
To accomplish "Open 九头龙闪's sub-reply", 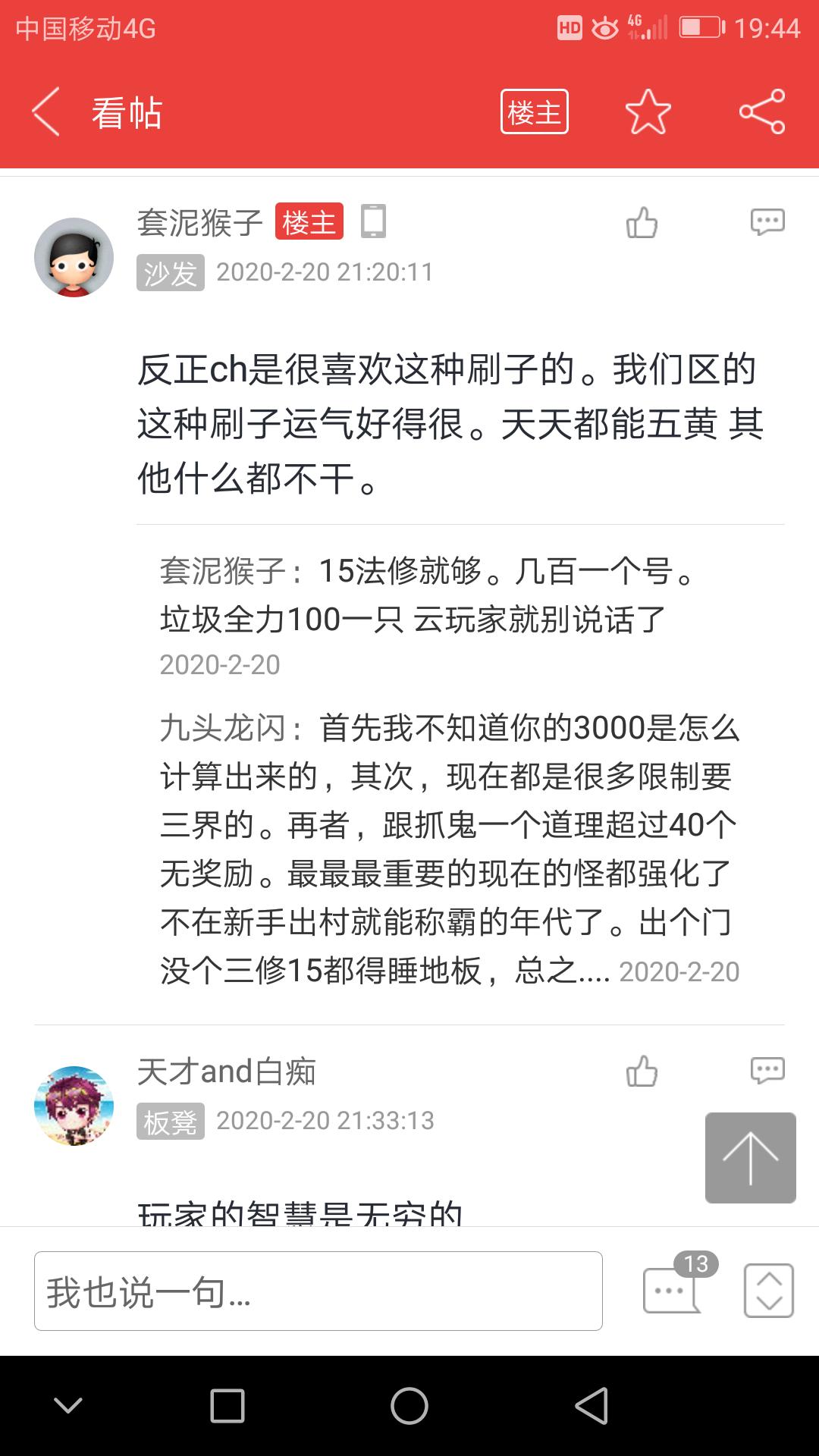I will (x=447, y=849).
